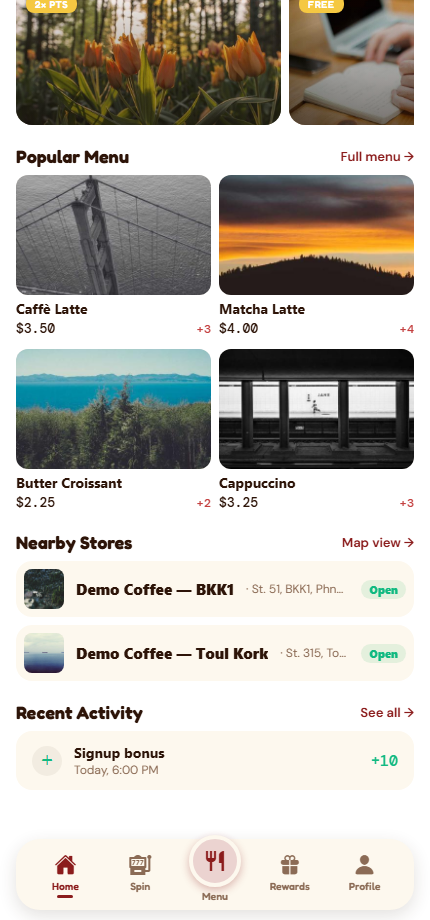Open the Signup bonus activity entry
The height and width of the screenshot is (920, 430).
point(215,760)
